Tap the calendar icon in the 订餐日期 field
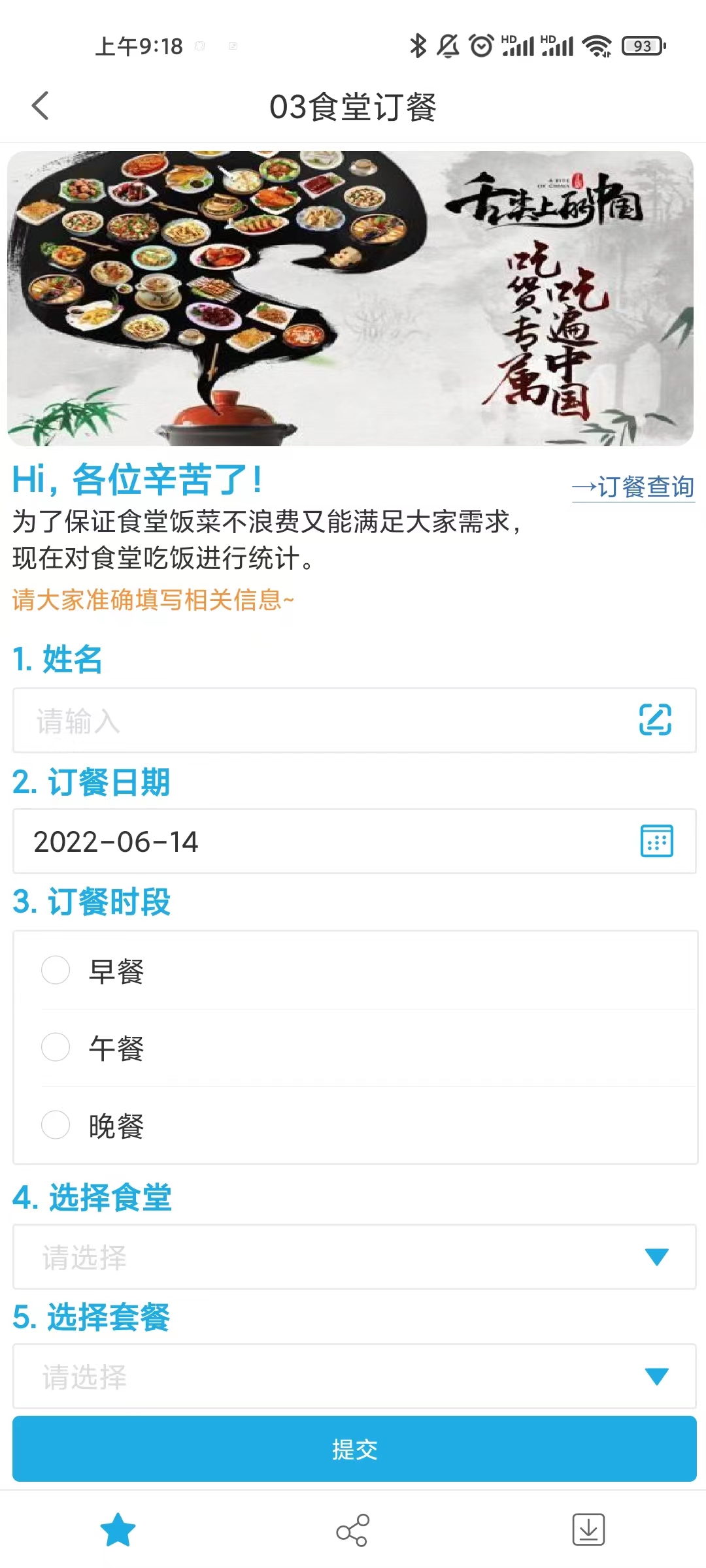This screenshot has width=706, height=1568. 656,841
